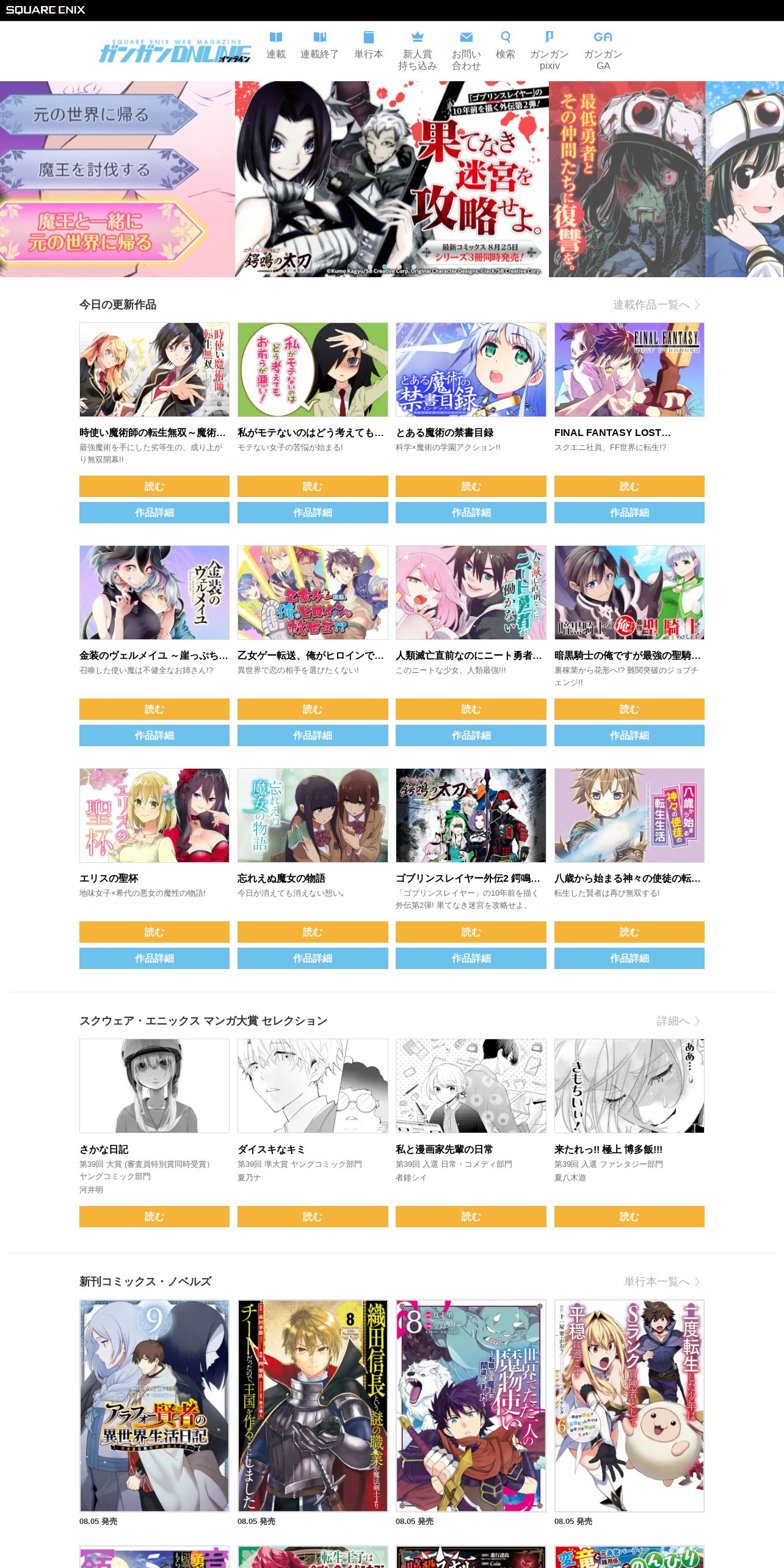Open the 連載終了 finished series section

pyautogui.click(x=319, y=46)
